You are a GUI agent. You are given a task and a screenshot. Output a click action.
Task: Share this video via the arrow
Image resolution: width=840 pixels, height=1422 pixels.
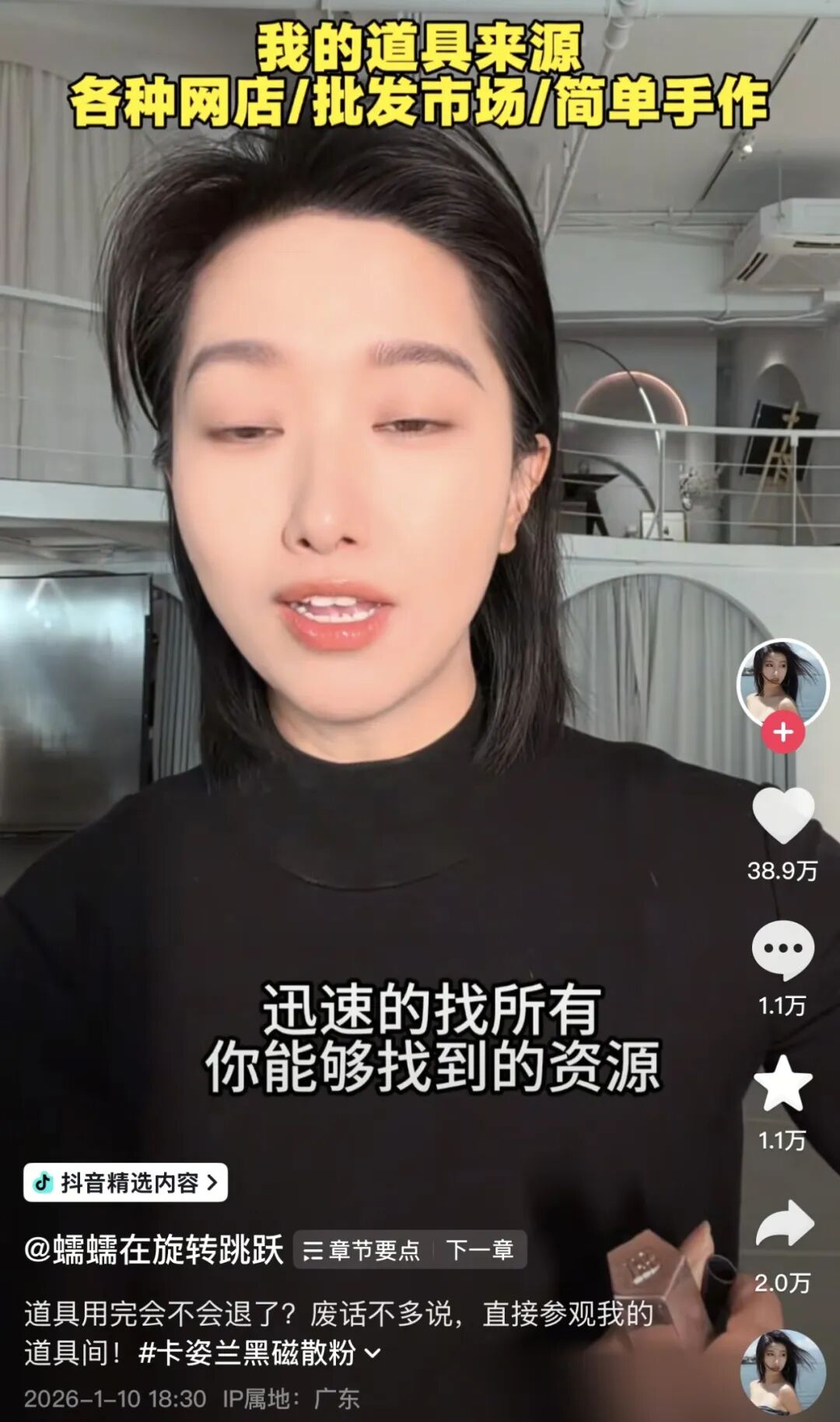click(x=784, y=1224)
